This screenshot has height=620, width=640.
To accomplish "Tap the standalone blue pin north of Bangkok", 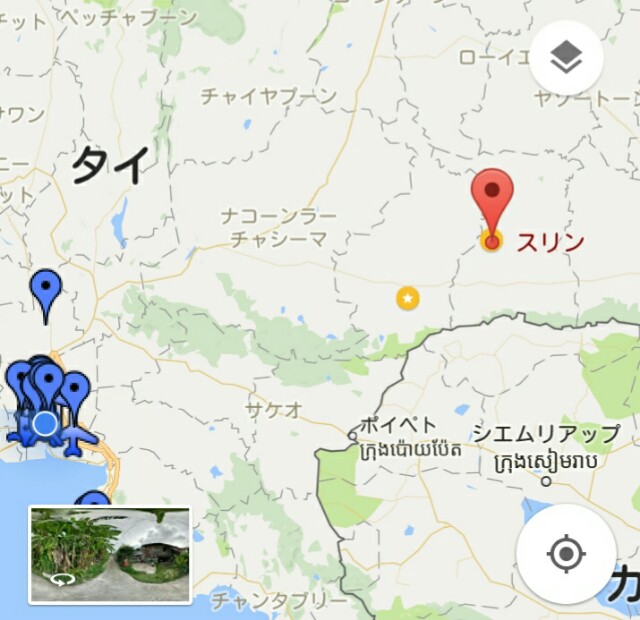I will coord(45,292).
